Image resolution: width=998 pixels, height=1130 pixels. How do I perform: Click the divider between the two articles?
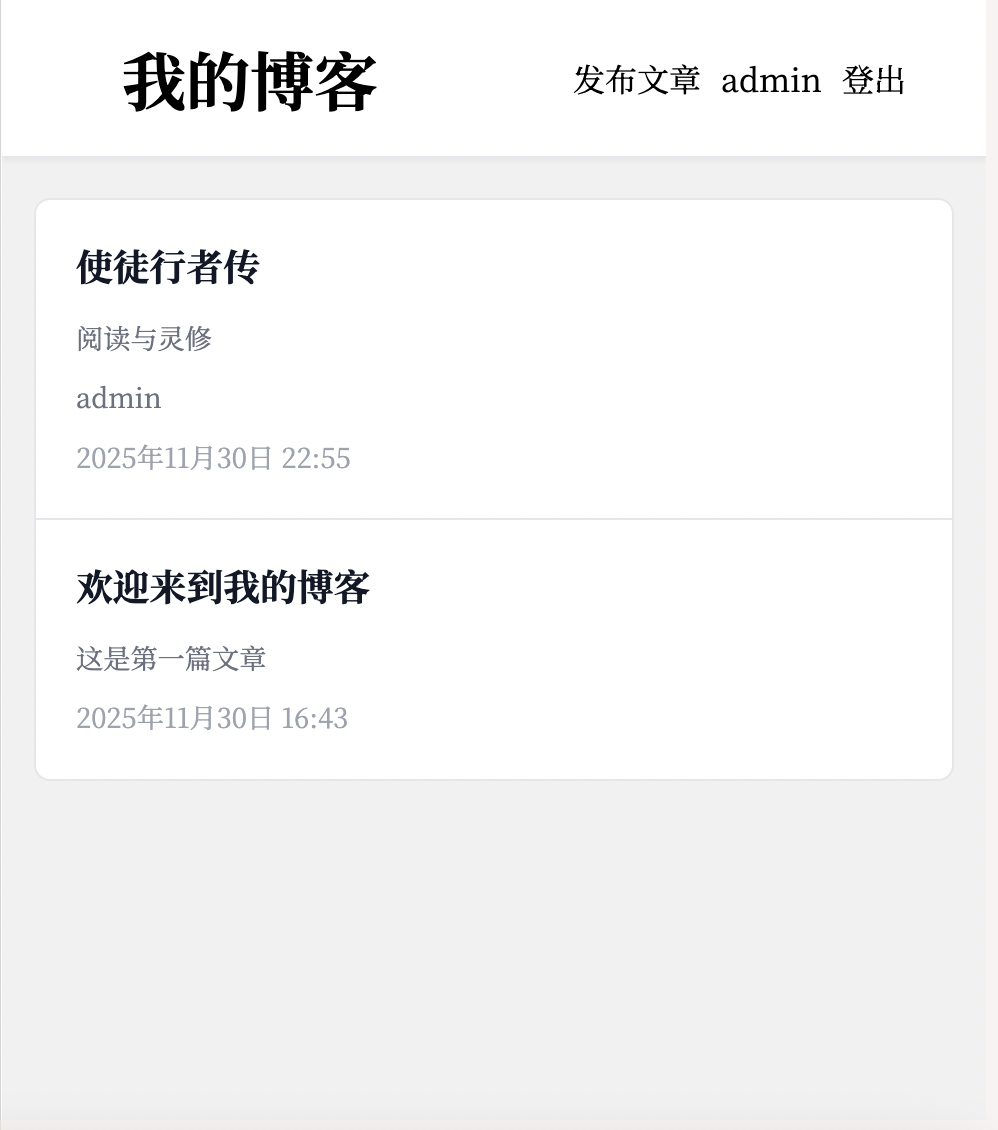(x=493, y=518)
